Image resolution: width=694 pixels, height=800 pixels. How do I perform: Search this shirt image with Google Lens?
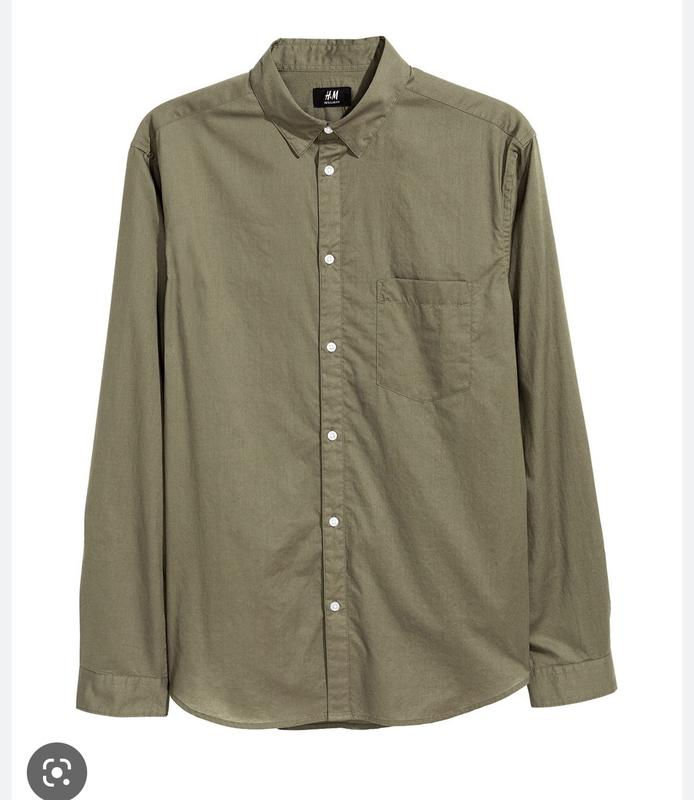pyautogui.click(x=57, y=771)
